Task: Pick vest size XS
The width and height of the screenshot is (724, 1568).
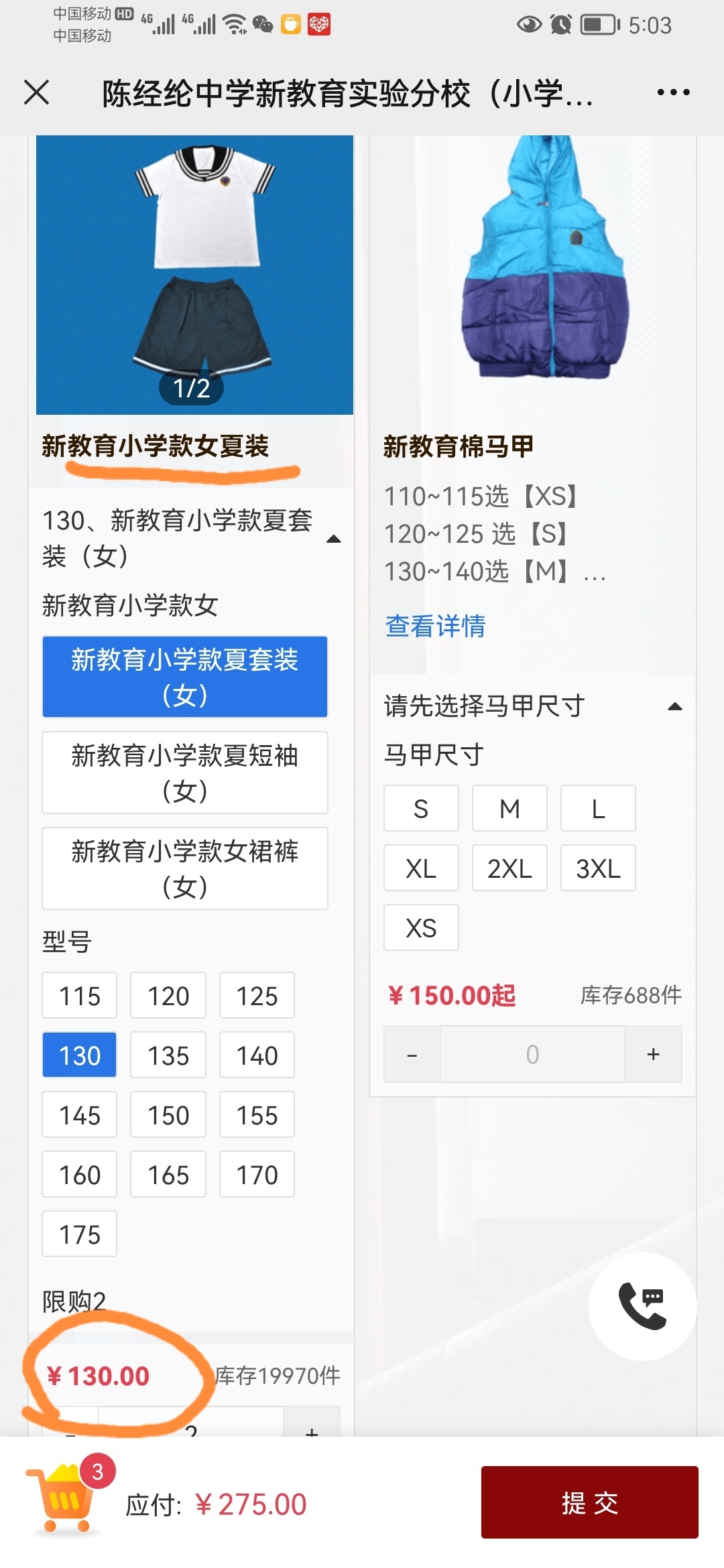Action: click(x=421, y=928)
